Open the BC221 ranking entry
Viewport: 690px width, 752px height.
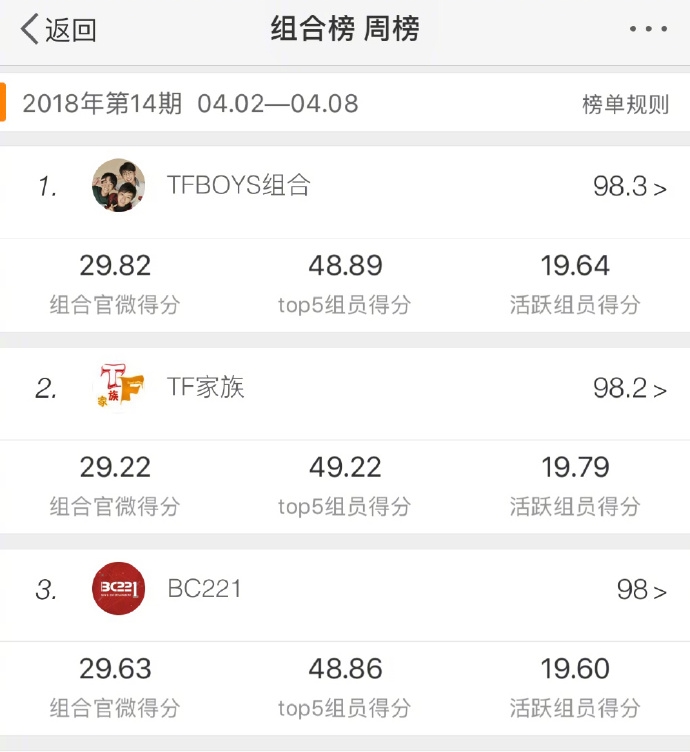[x=345, y=590]
